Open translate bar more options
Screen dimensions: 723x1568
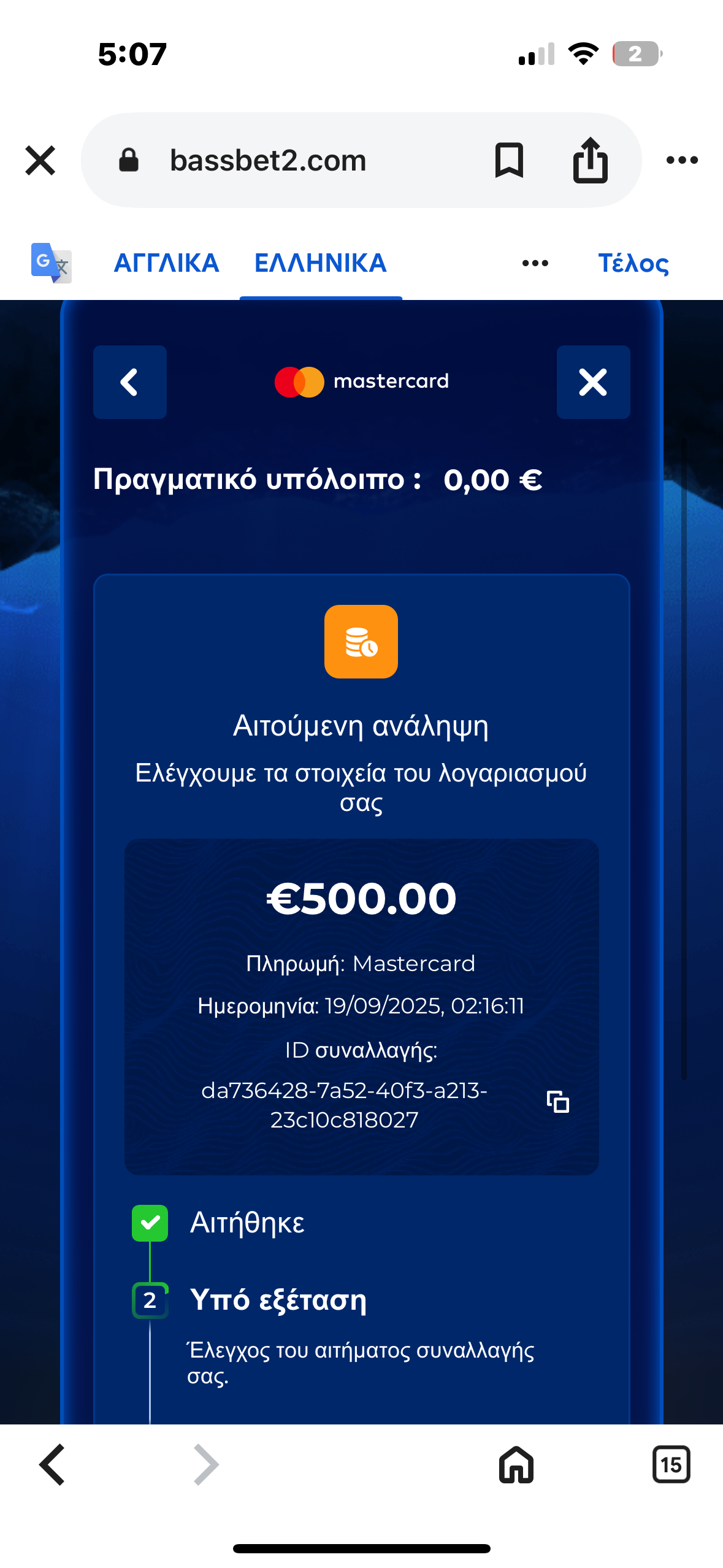click(535, 264)
